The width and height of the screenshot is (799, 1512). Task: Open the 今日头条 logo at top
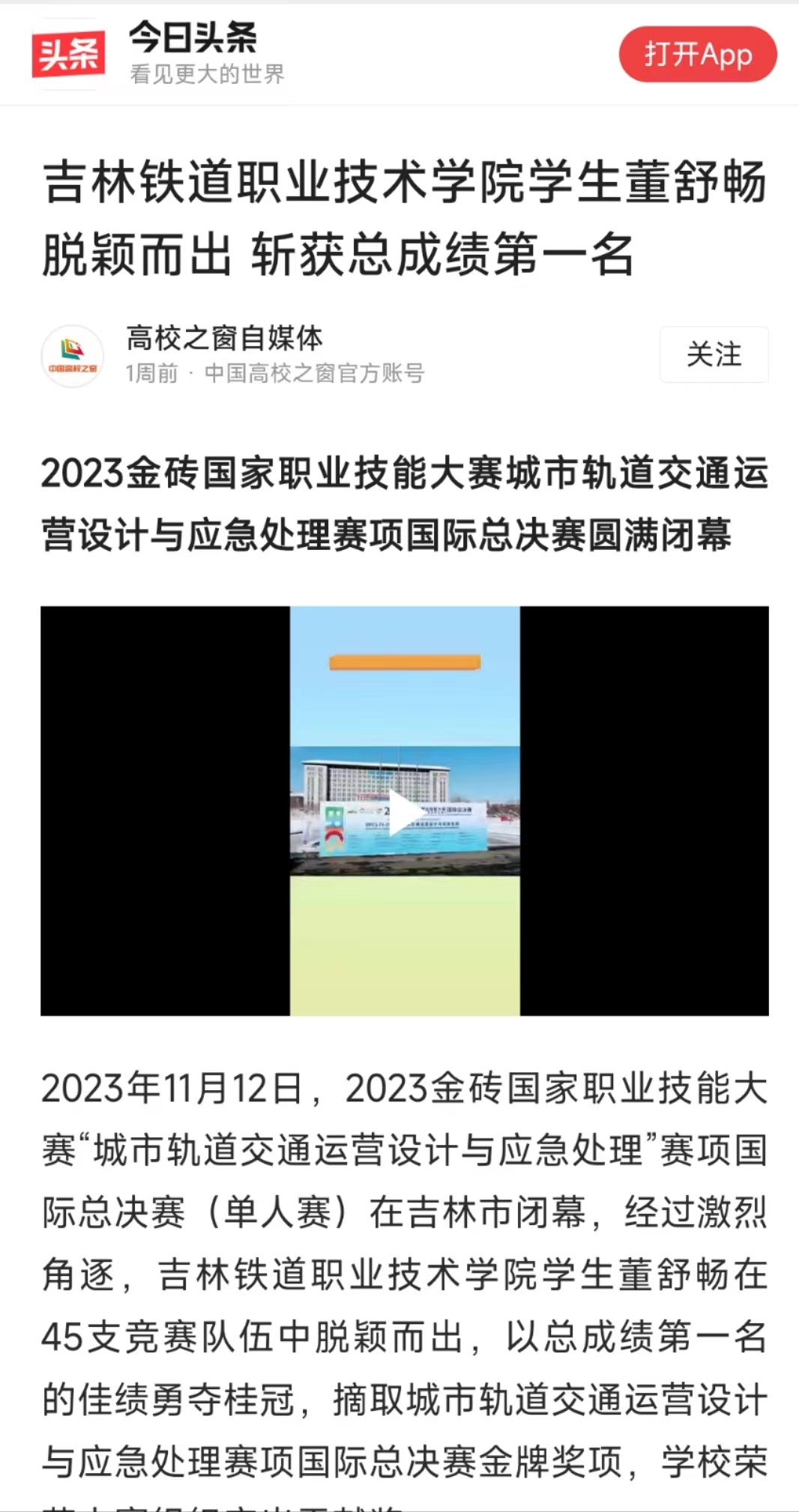coord(68,54)
